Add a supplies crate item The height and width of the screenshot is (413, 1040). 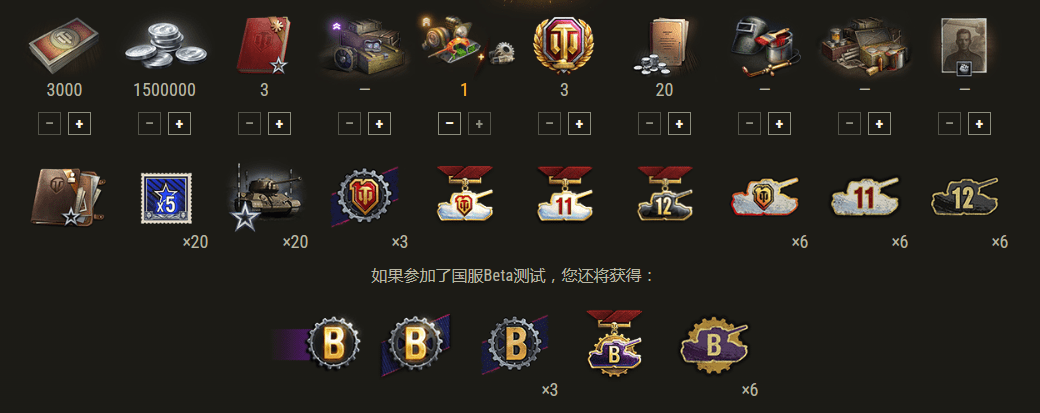879,124
